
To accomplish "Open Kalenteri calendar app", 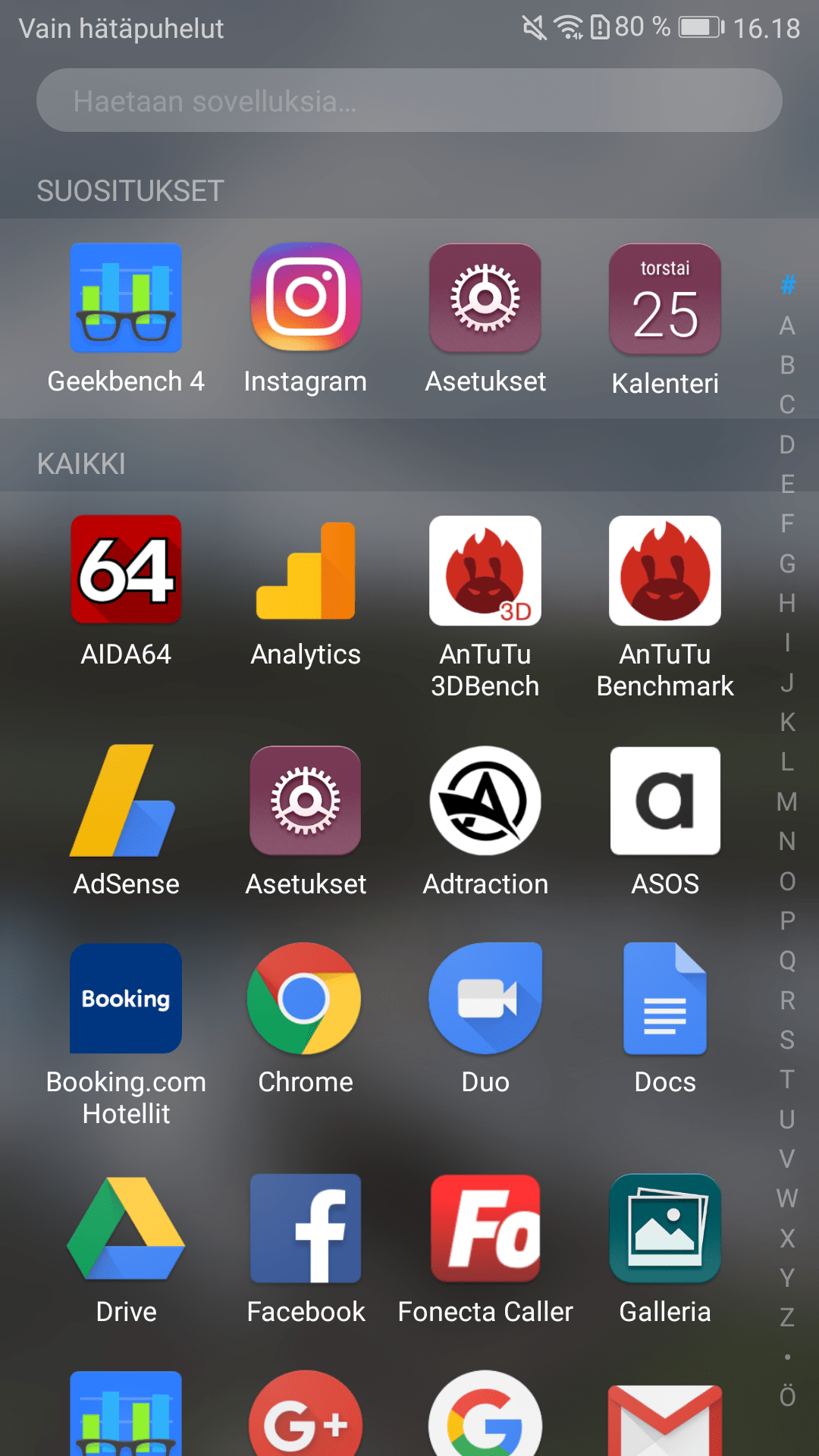I will [665, 300].
